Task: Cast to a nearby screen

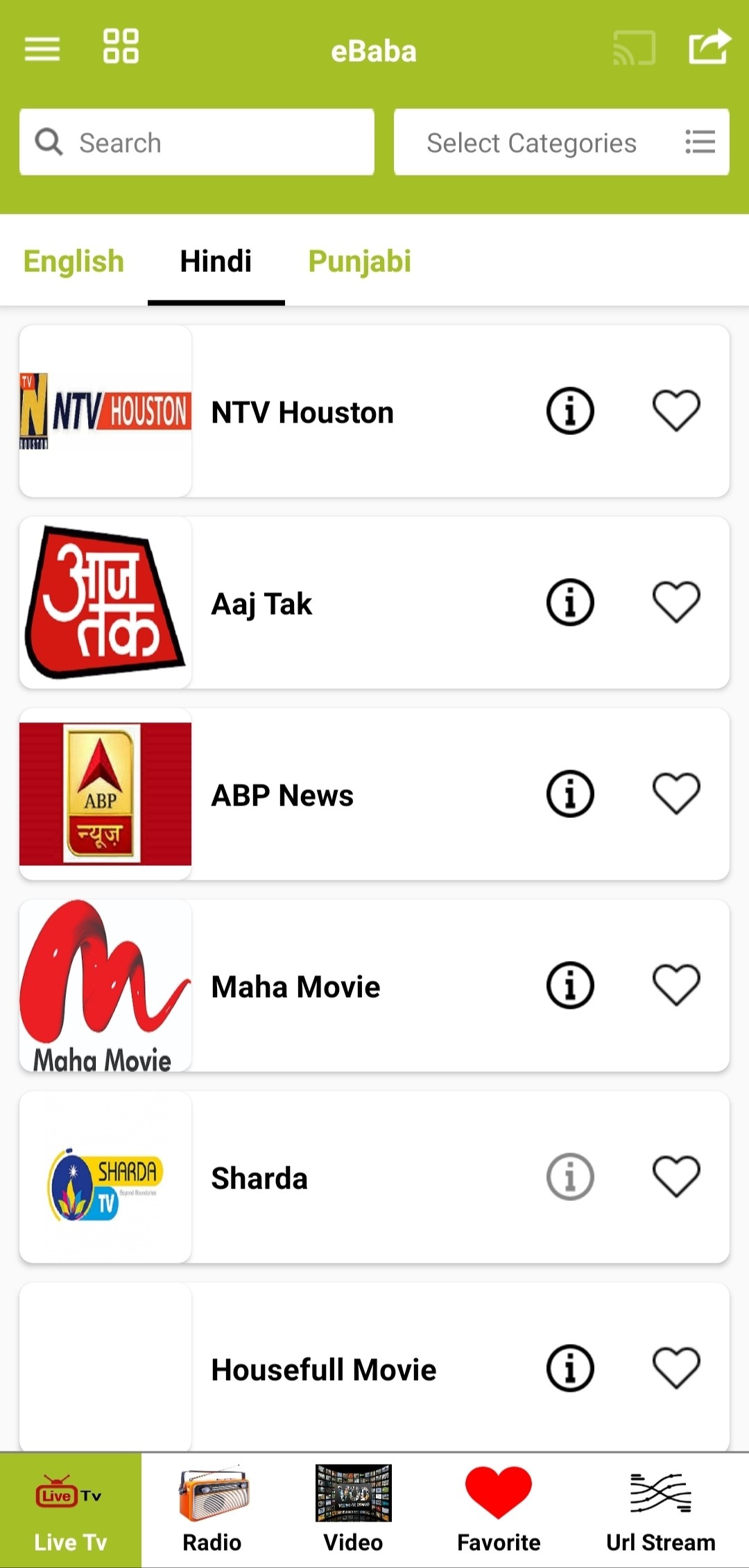Action: [x=634, y=47]
